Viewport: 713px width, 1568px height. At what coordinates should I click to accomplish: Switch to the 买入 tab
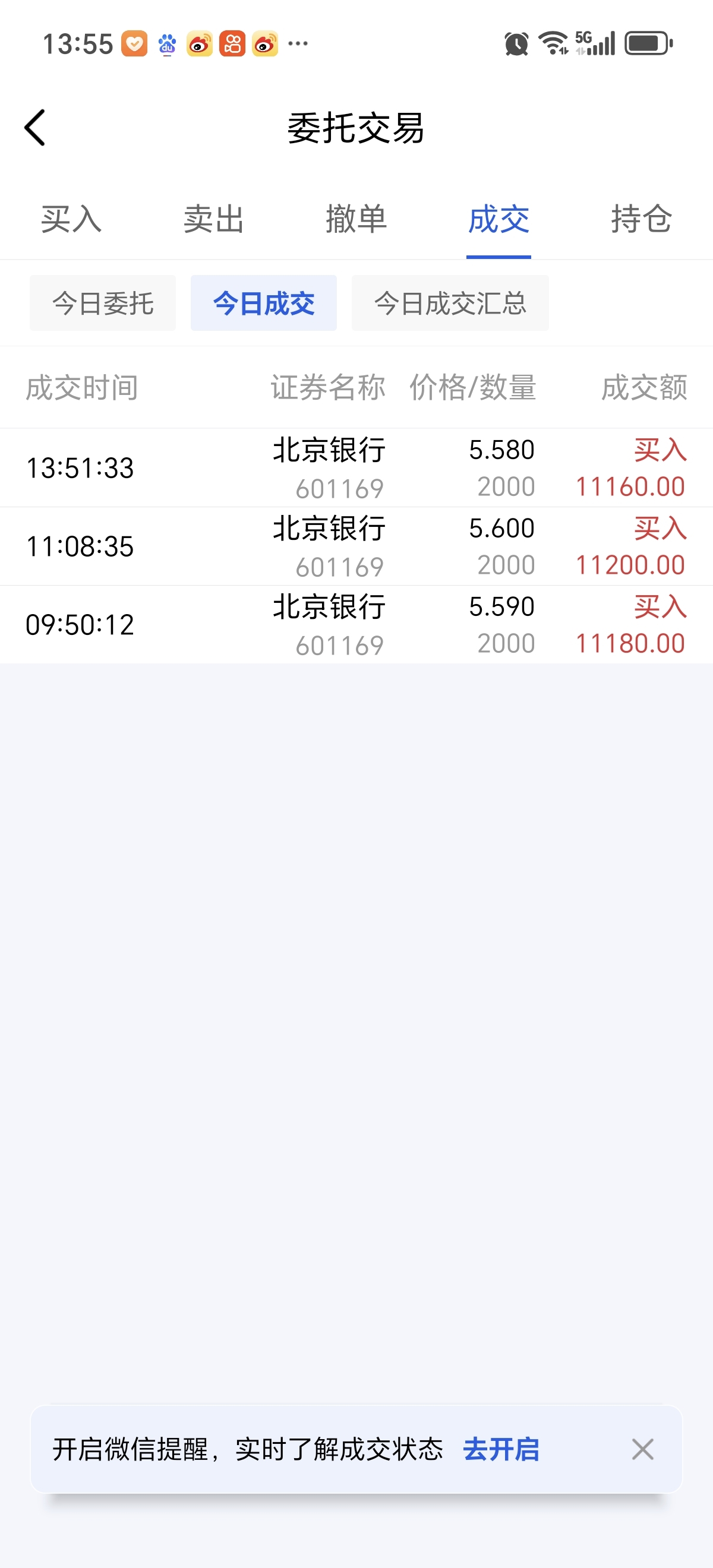pyautogui.click(x=71, y=219)
